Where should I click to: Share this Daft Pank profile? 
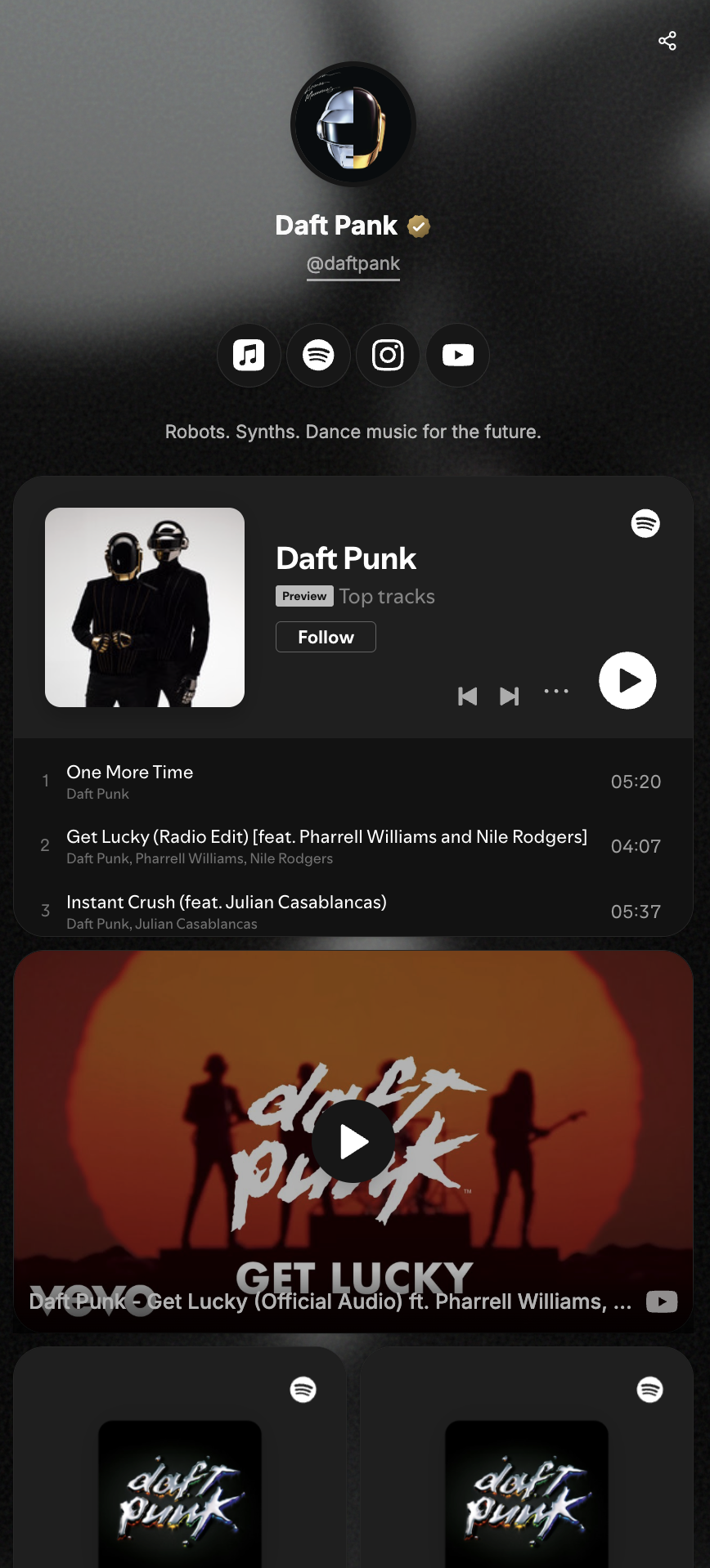667,41
